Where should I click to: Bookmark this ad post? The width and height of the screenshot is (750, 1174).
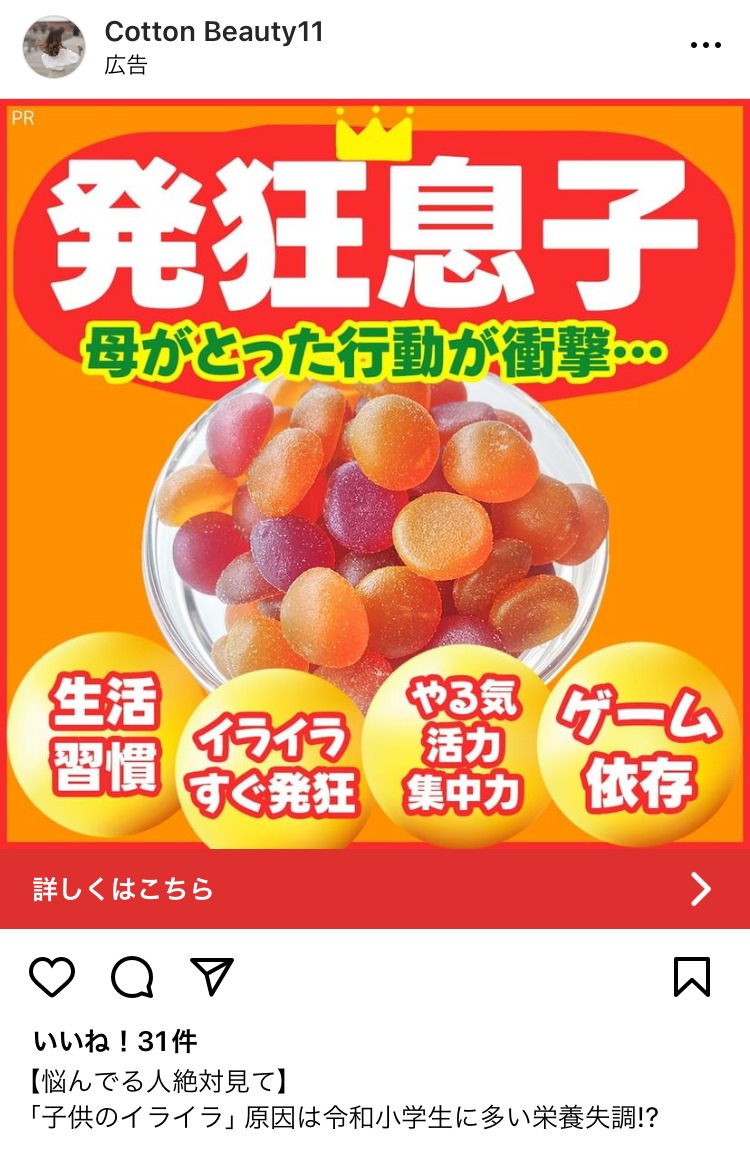(x=692, y=977)
